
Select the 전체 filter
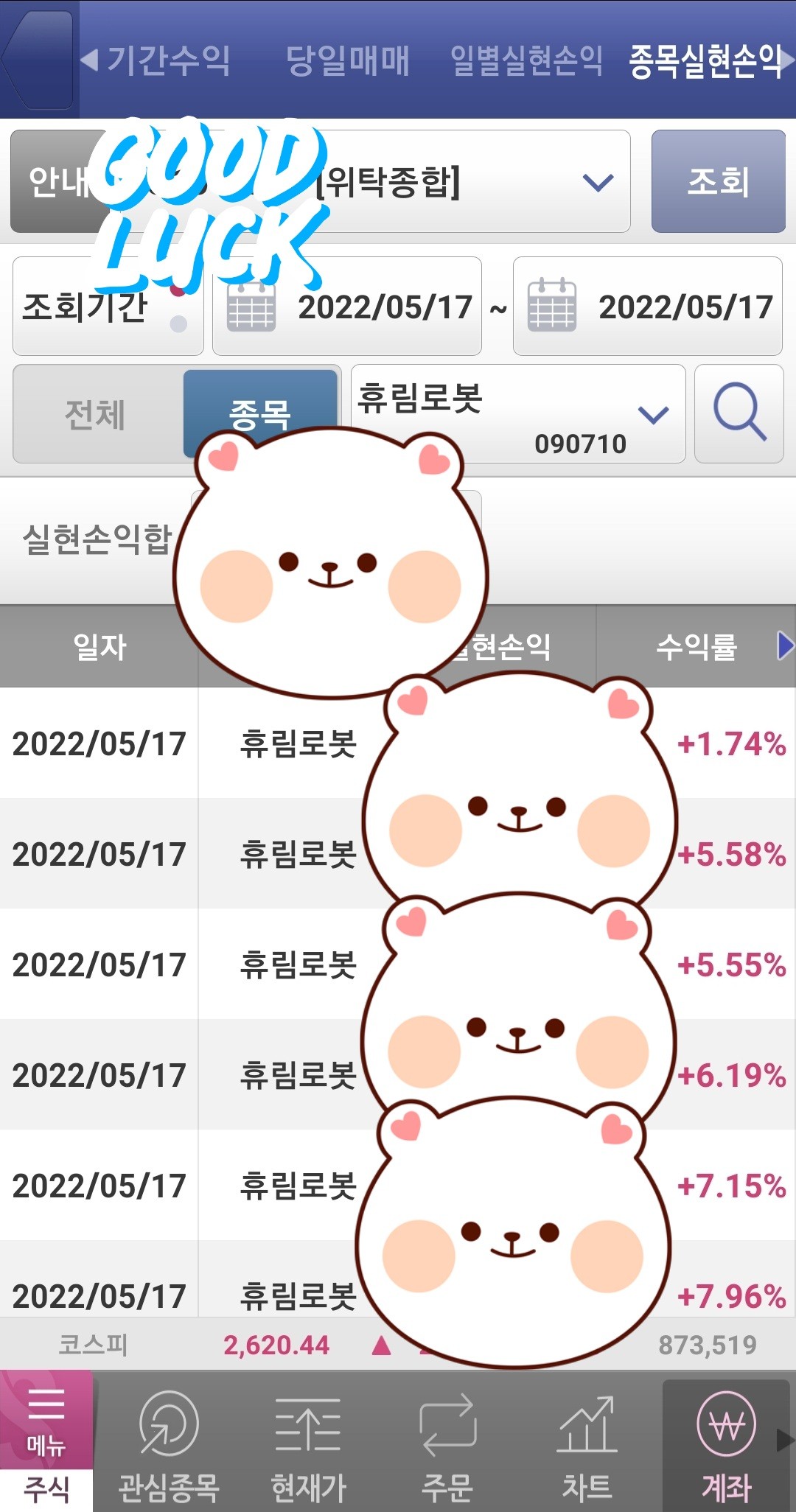click(96, 415)
